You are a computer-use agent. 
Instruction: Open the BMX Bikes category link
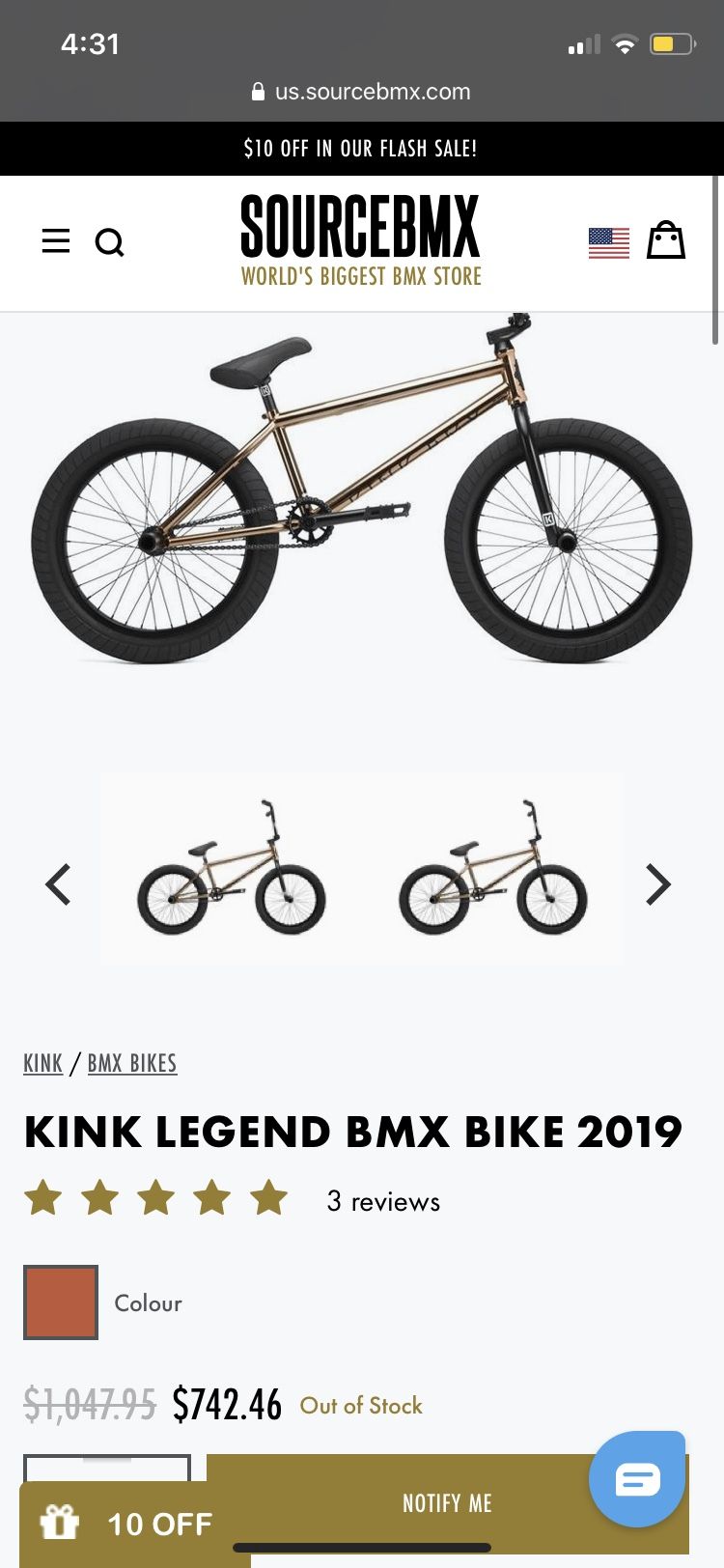click(x=132, y=1063)
